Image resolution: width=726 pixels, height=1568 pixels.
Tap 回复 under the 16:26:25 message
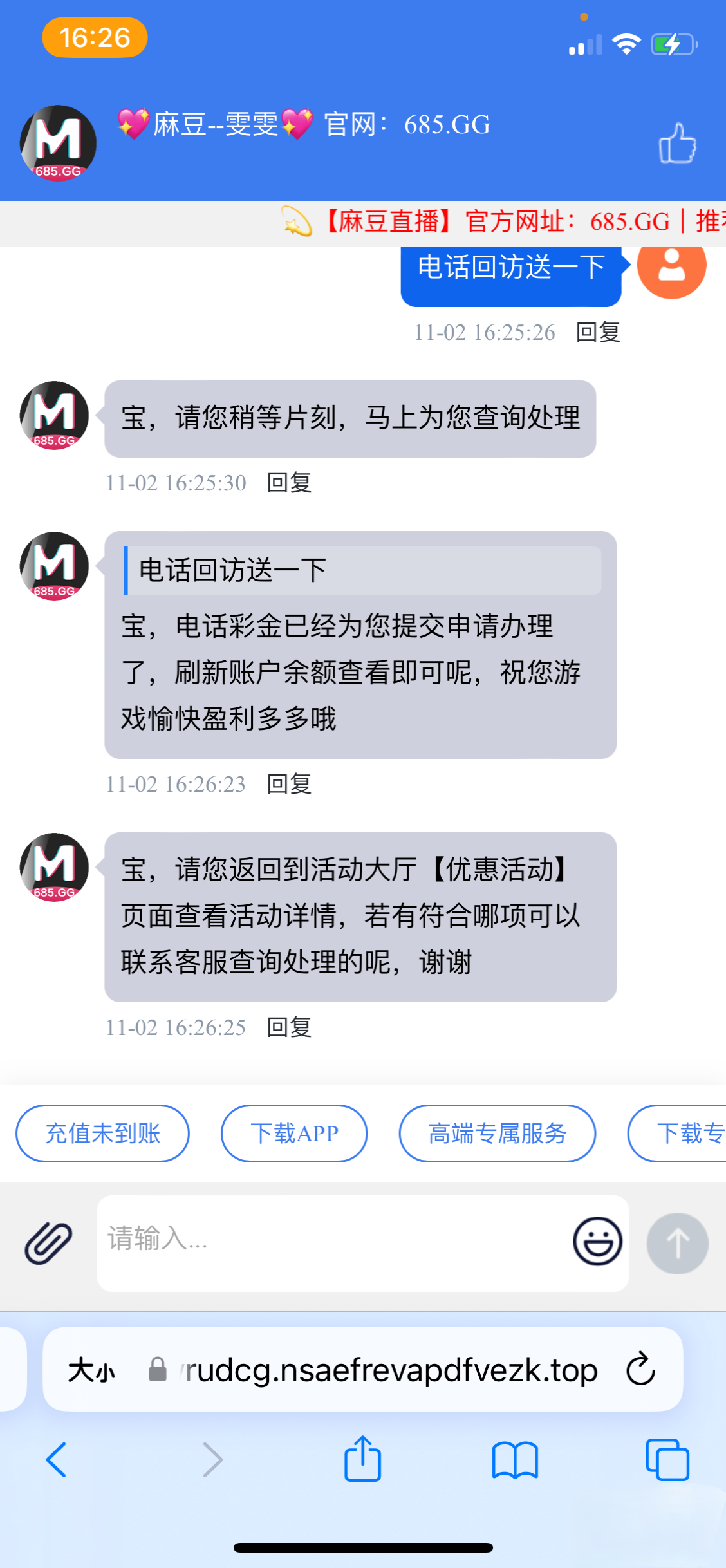point(289,1027)
